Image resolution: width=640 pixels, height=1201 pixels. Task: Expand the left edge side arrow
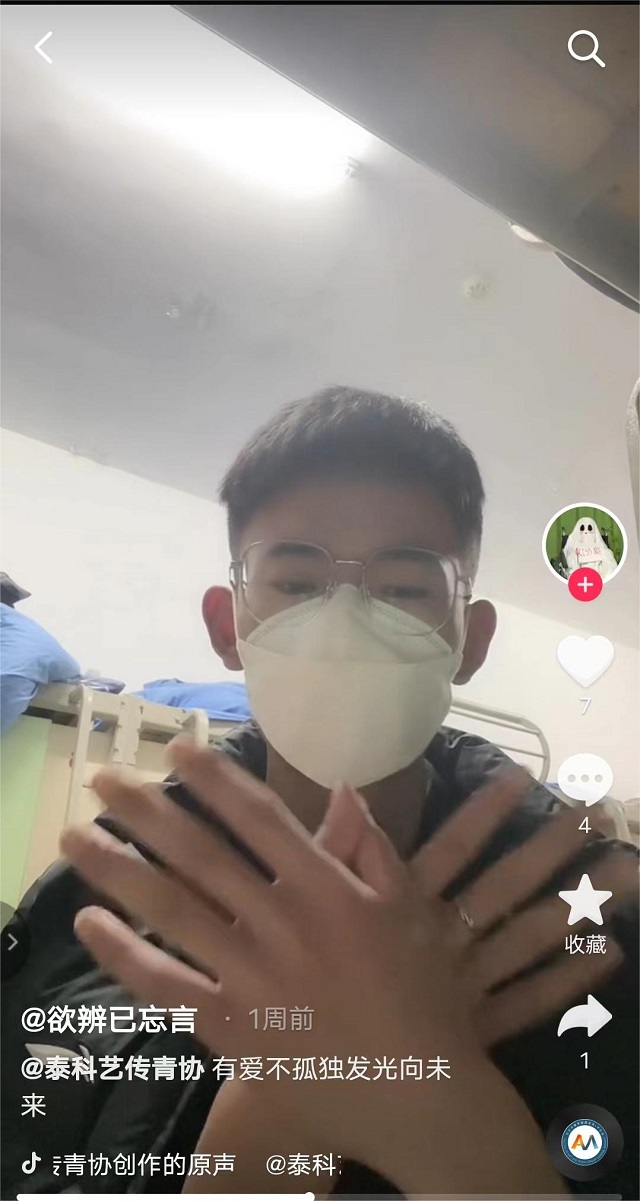12,942
